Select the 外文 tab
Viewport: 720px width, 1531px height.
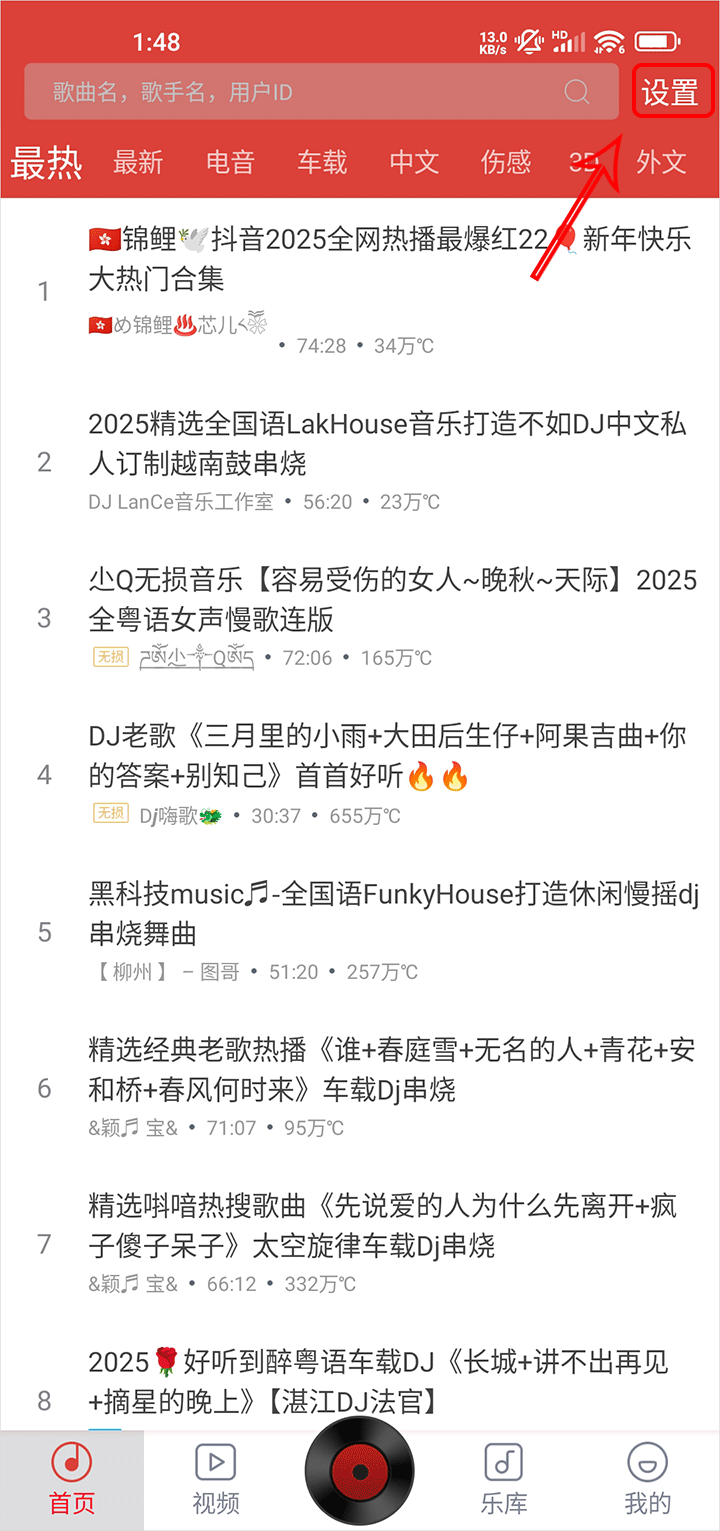tap(661, 162)
